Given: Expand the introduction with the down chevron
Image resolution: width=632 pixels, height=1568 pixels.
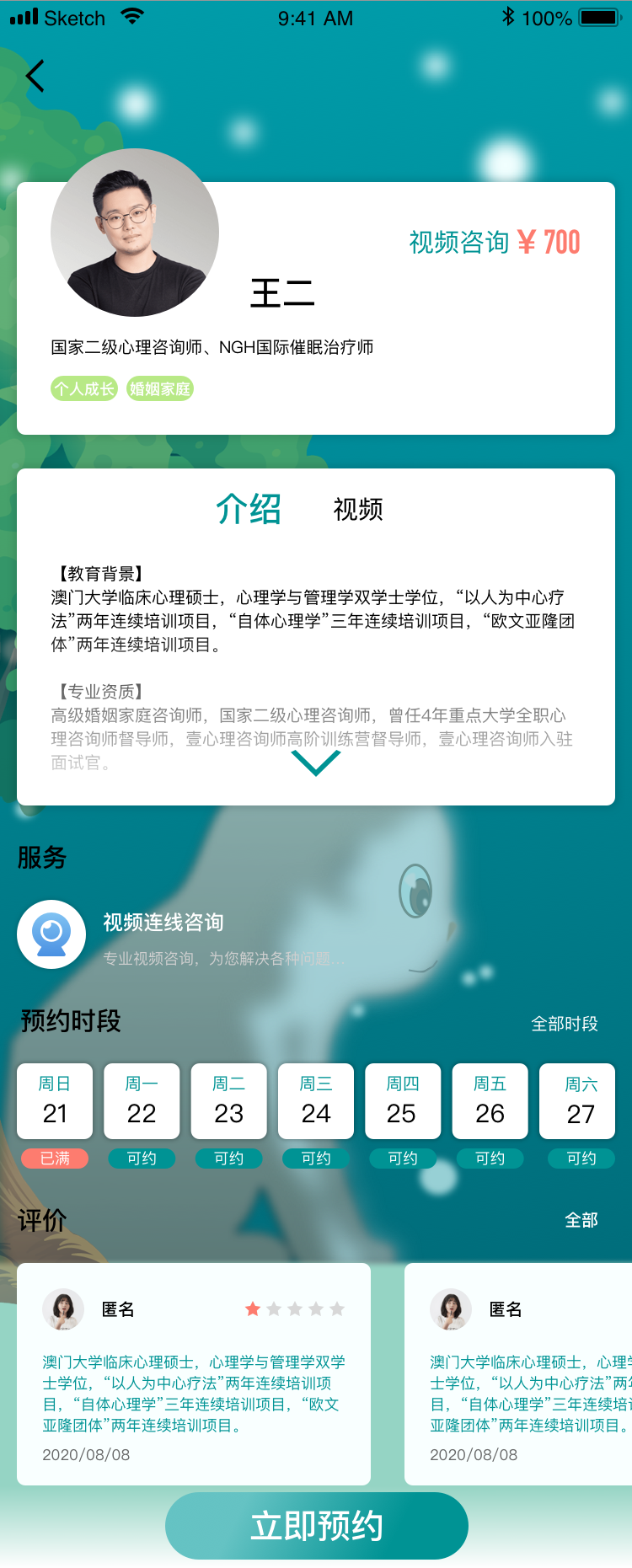Looking at the screenshot, I should tap(315, 763).
